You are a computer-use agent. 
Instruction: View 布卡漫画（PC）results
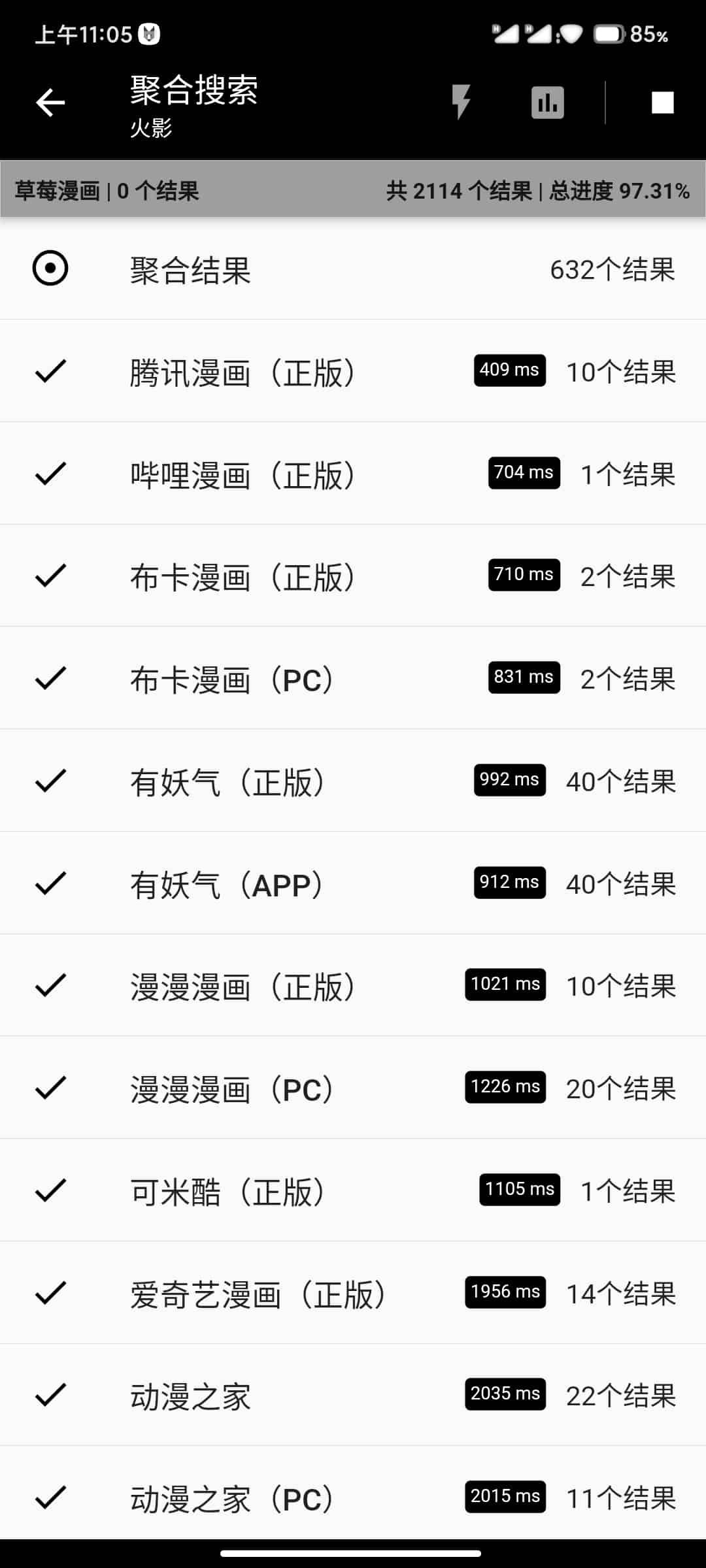point(353,678)
